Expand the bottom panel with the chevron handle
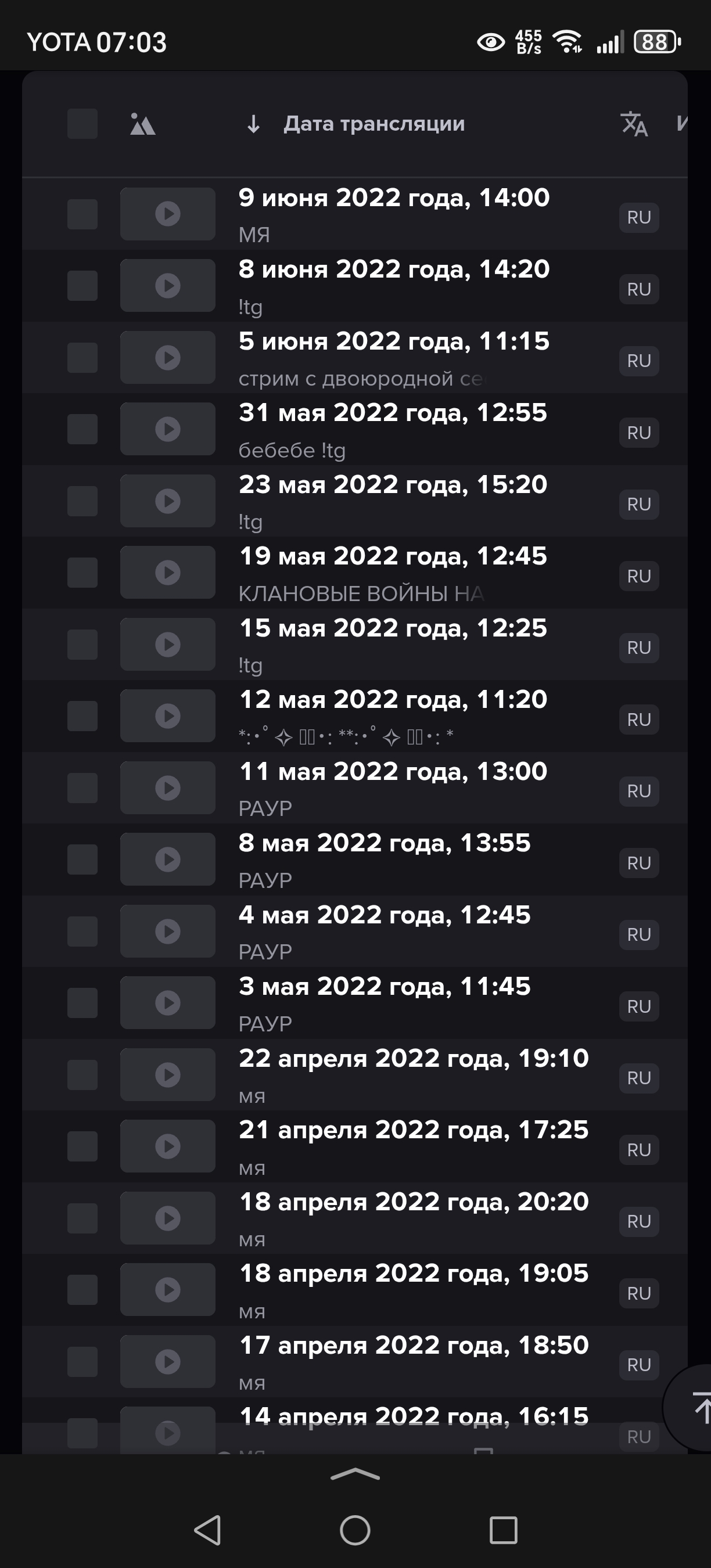 tap(355, 1474)
